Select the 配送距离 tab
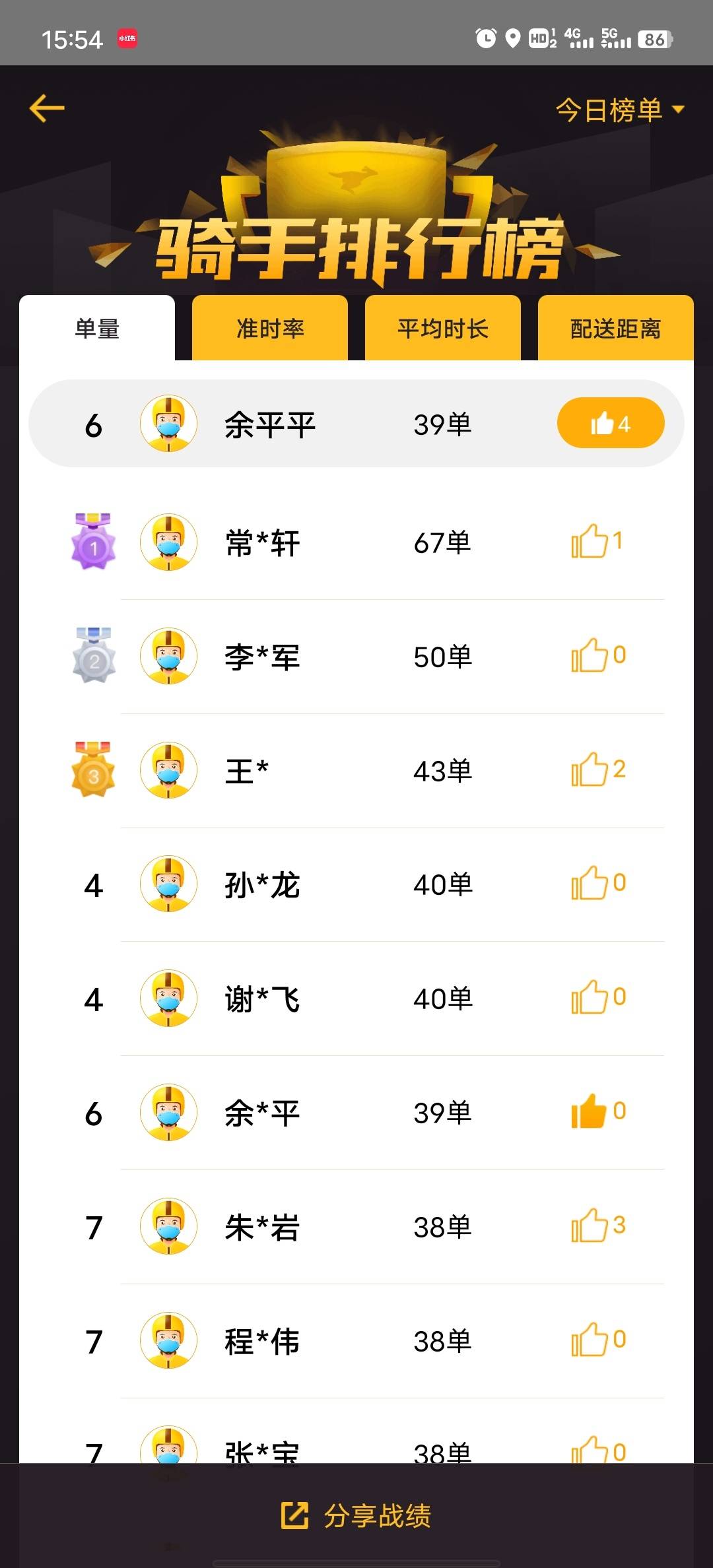This screenshot has width=713, height=1568. click(615, 329)
